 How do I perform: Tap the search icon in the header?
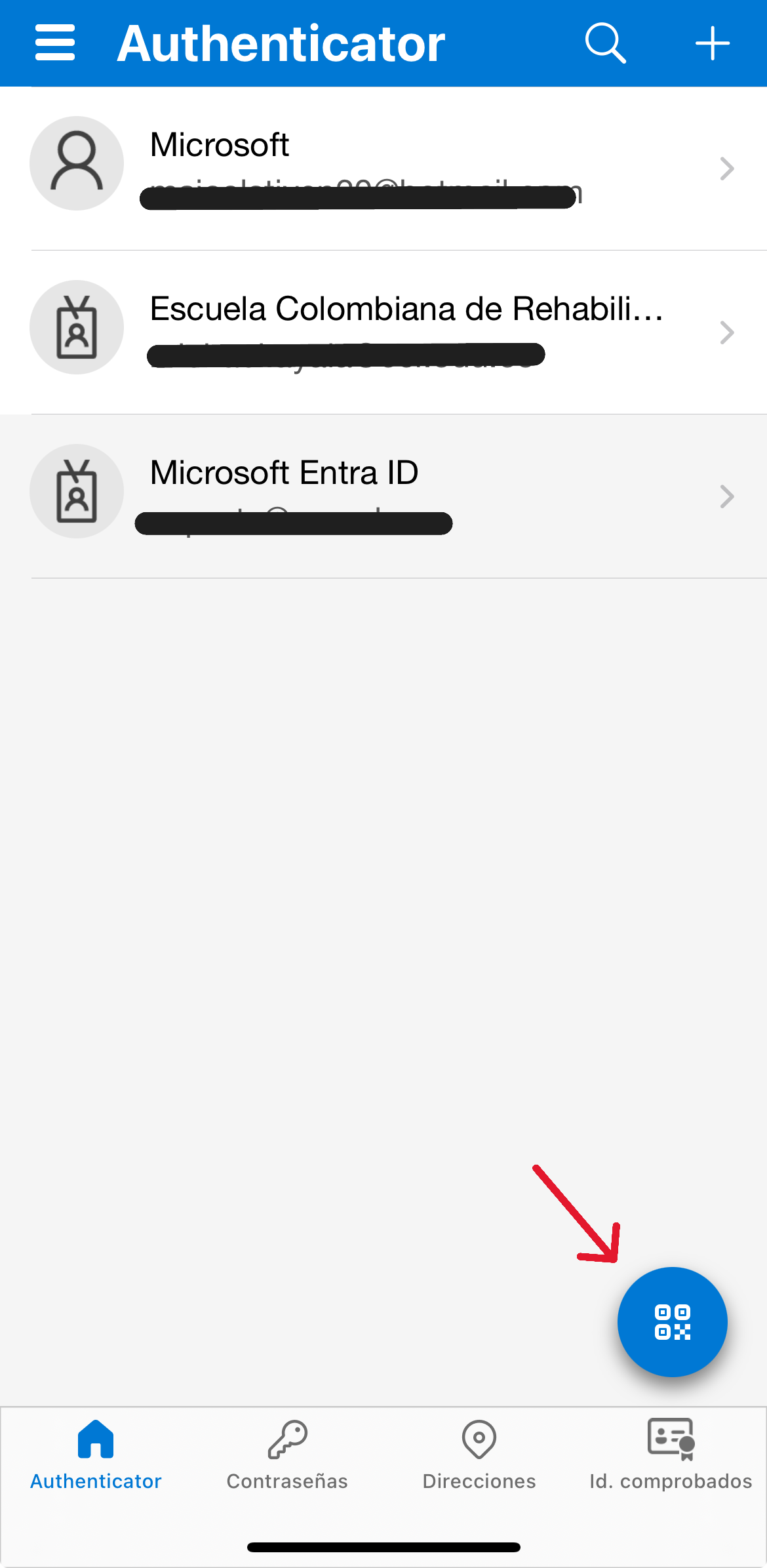pos(604,43)
